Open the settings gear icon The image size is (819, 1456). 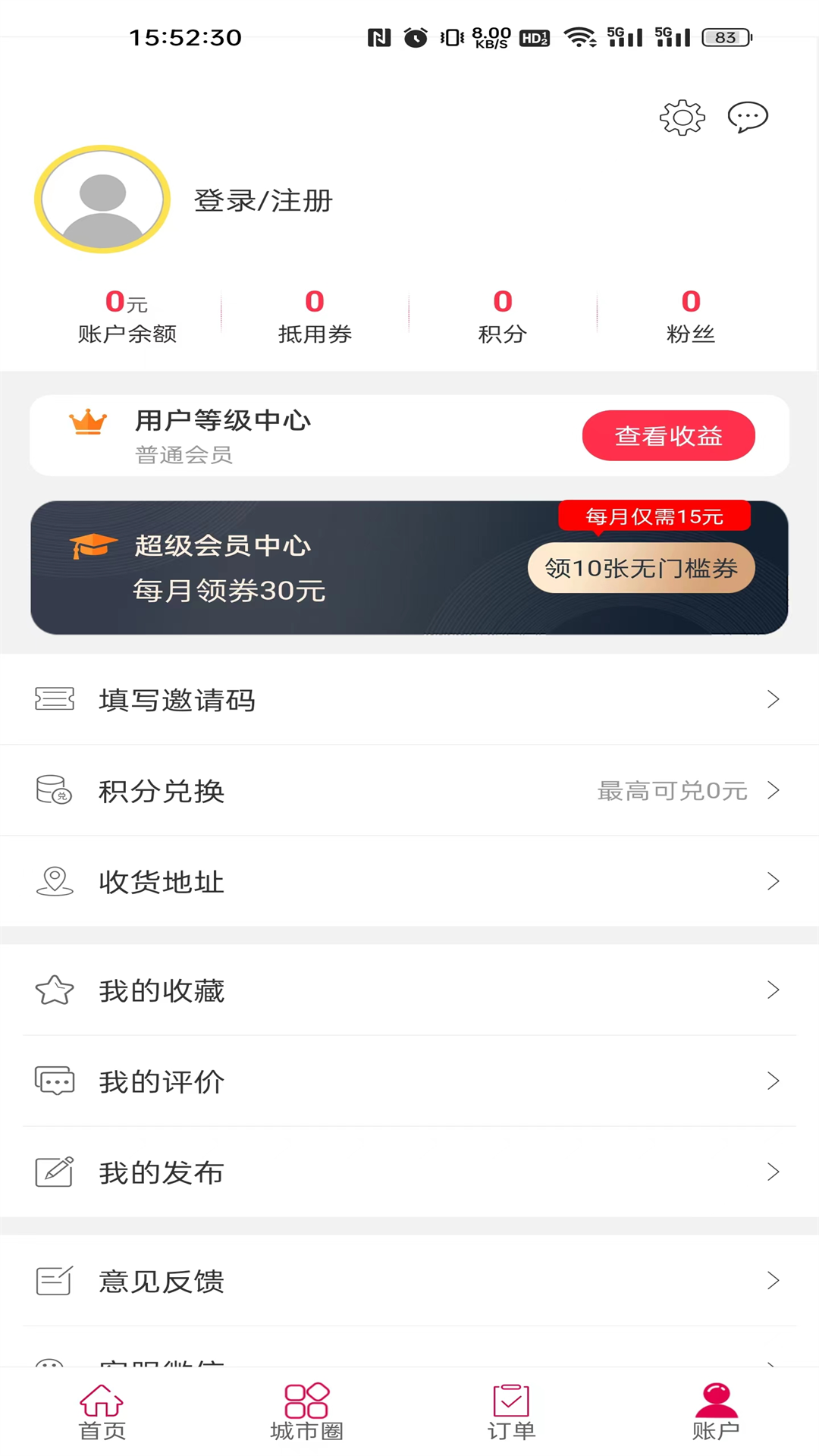point(682,117)
